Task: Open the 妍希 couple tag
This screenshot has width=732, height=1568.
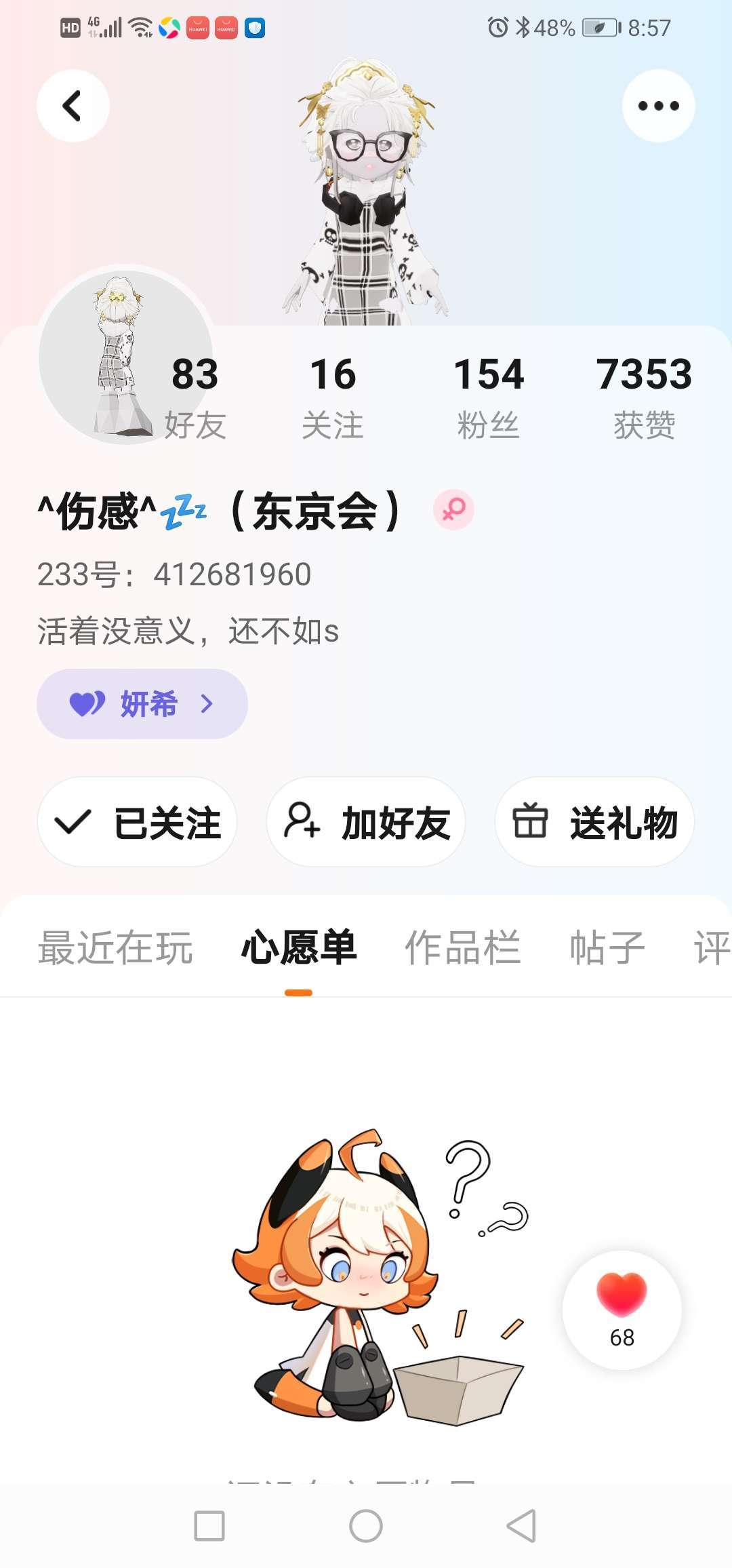Action: [142, 704]
